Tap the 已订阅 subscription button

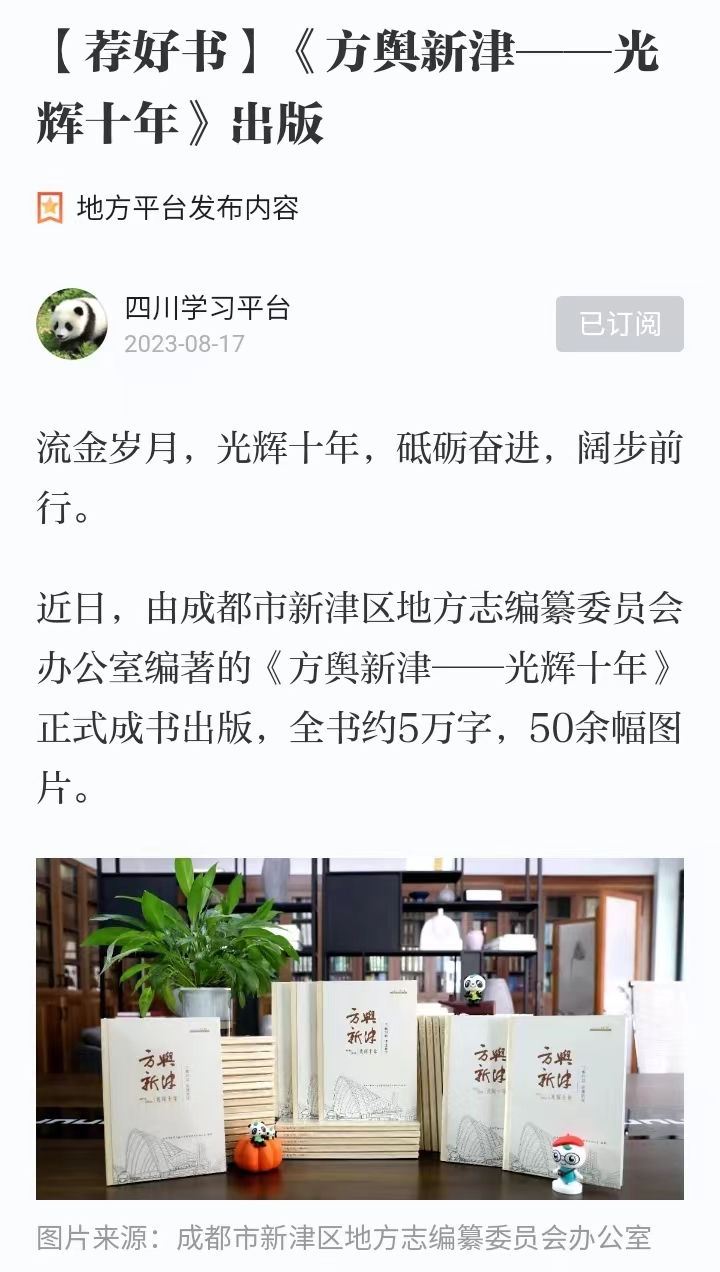tap(619, 324)
